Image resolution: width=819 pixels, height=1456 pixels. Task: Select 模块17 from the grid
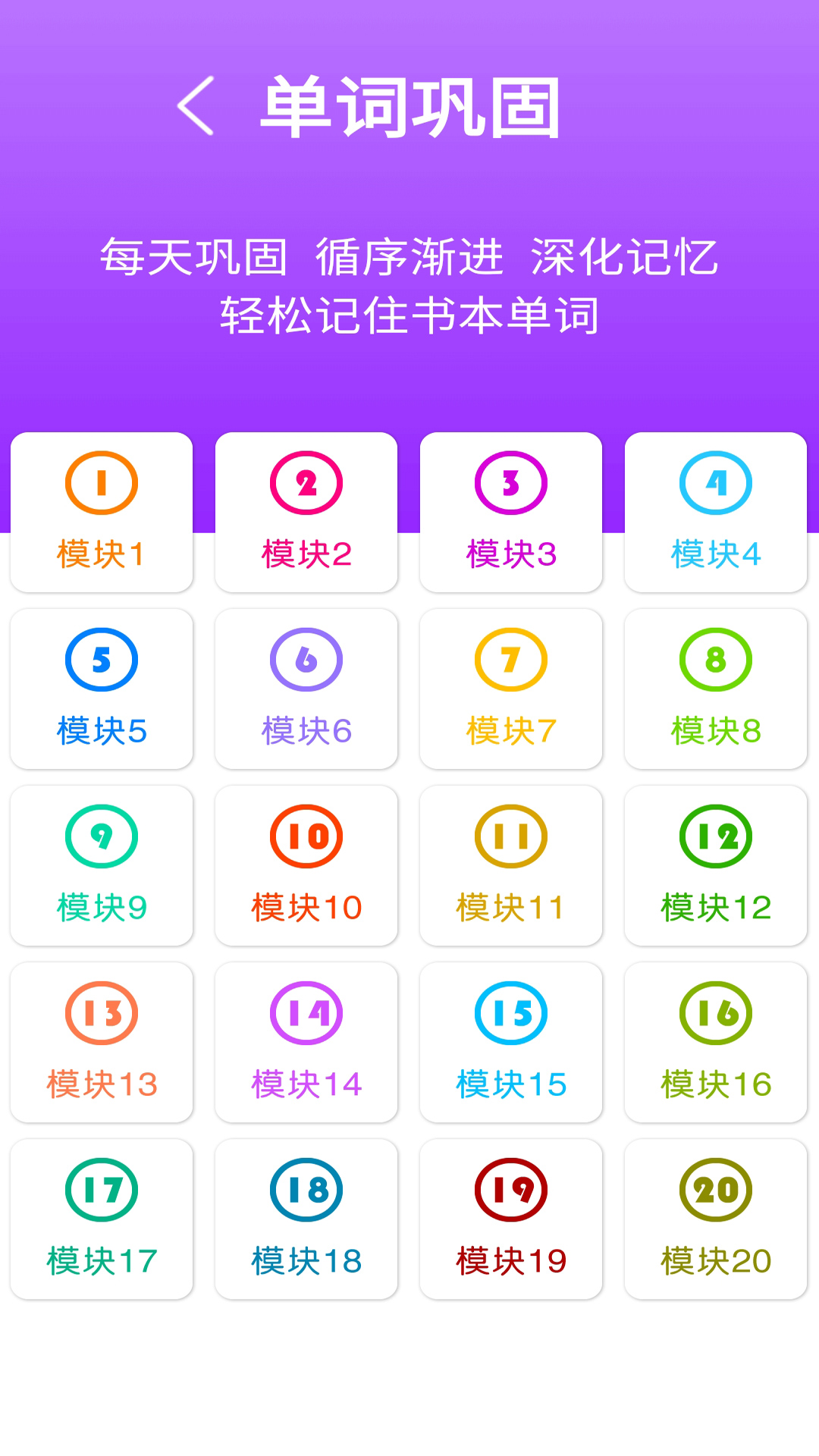[x=102, y=1218]
